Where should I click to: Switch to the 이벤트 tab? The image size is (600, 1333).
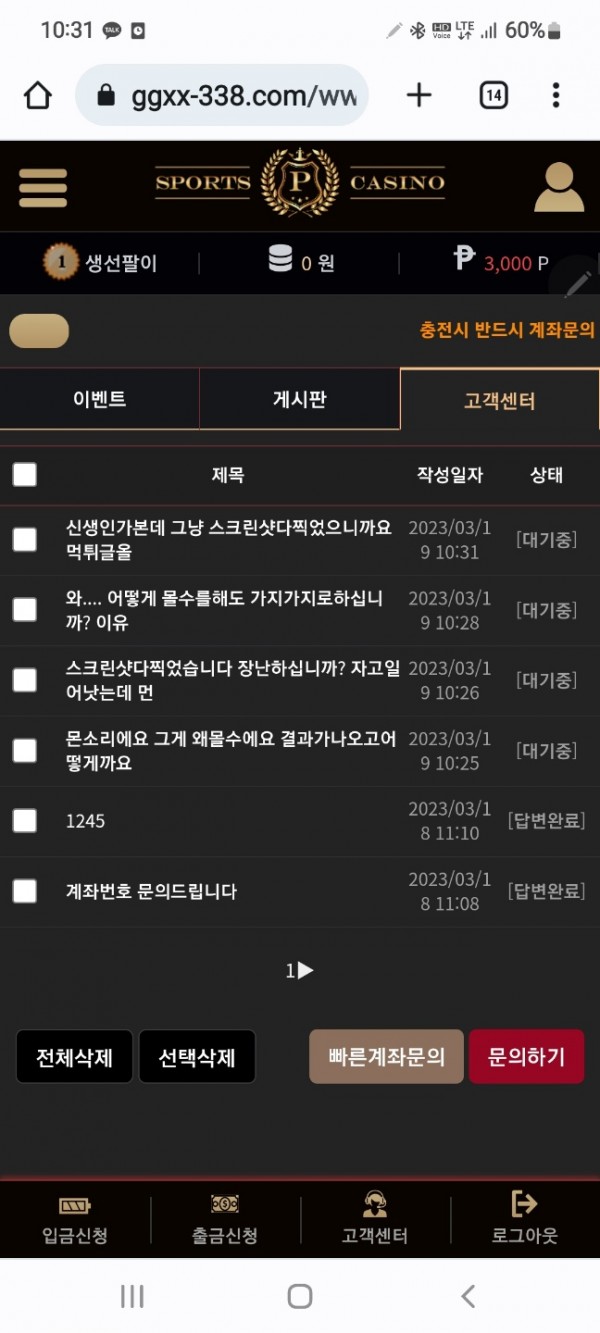point(100,400)
